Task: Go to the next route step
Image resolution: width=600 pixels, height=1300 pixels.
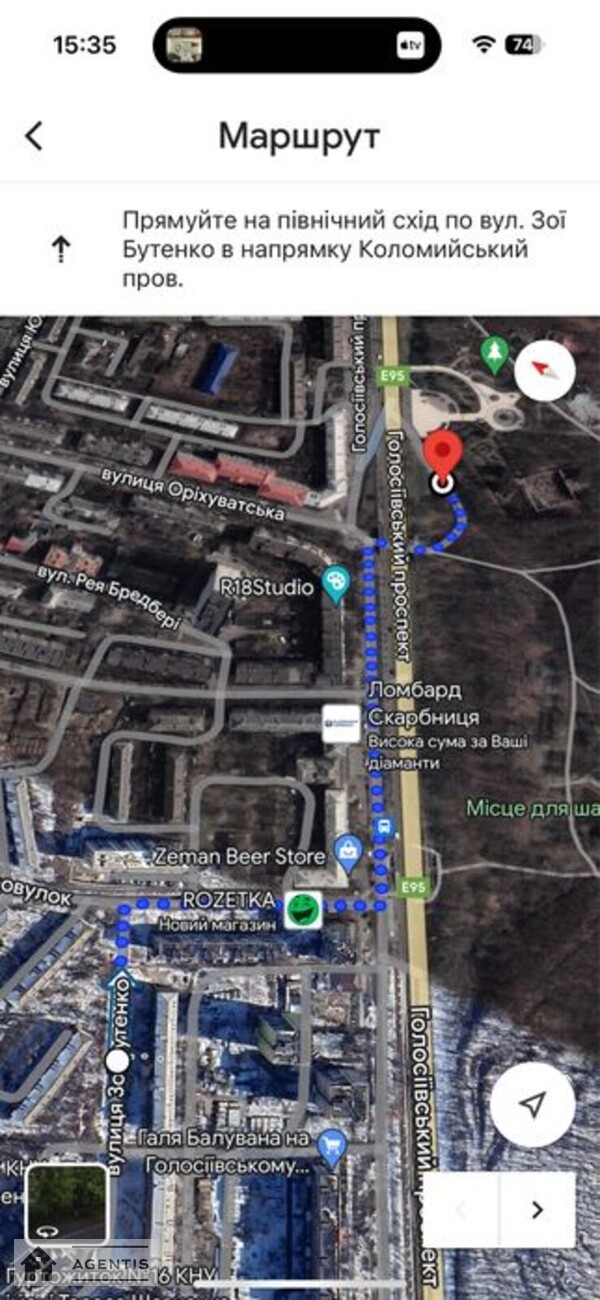Action: click(x=537, y=1210)
